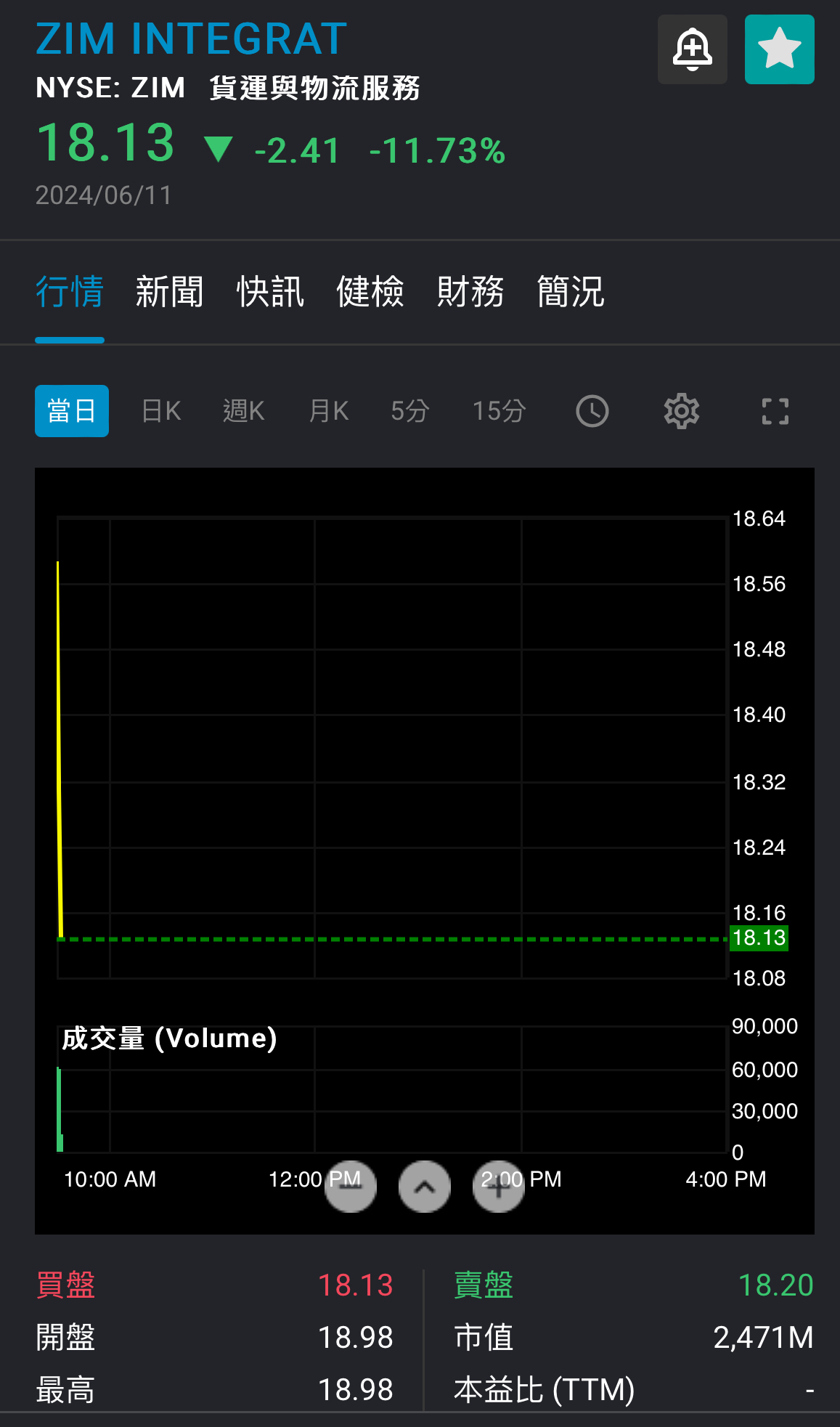Image resolution: width=840 pixels, height=1427 pixels.
Task: Expand the chart to fullscreen
Action: [x=775, y=411]
